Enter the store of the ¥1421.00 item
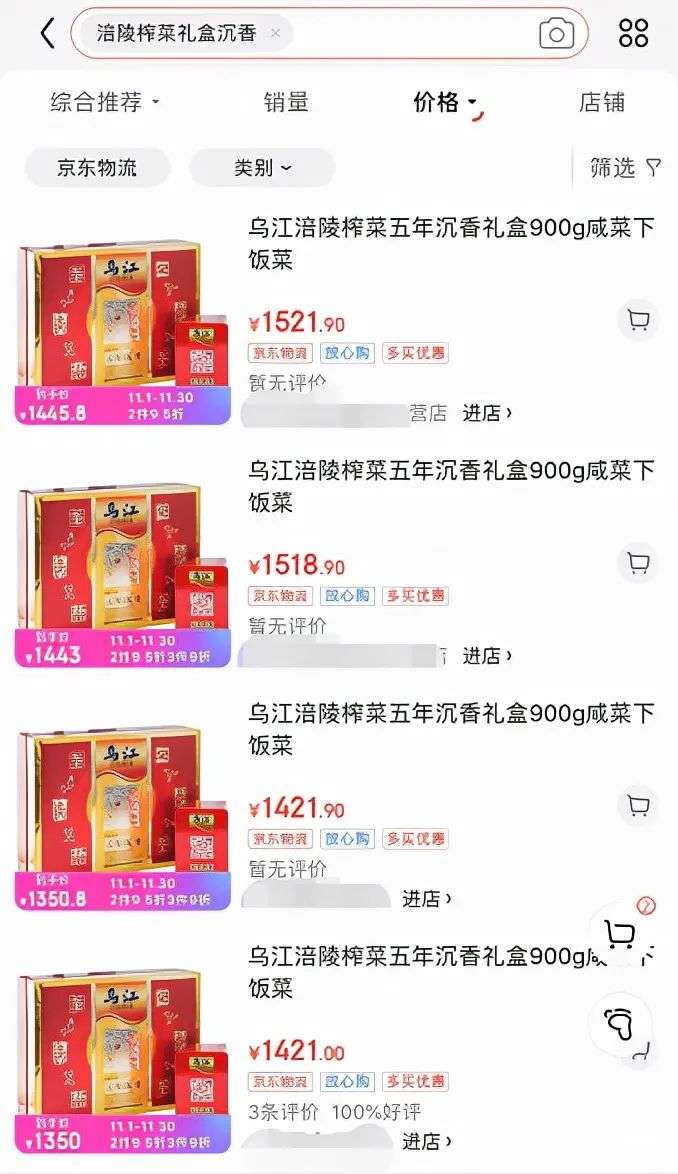678x1174 pixels. coord(427,1141)
